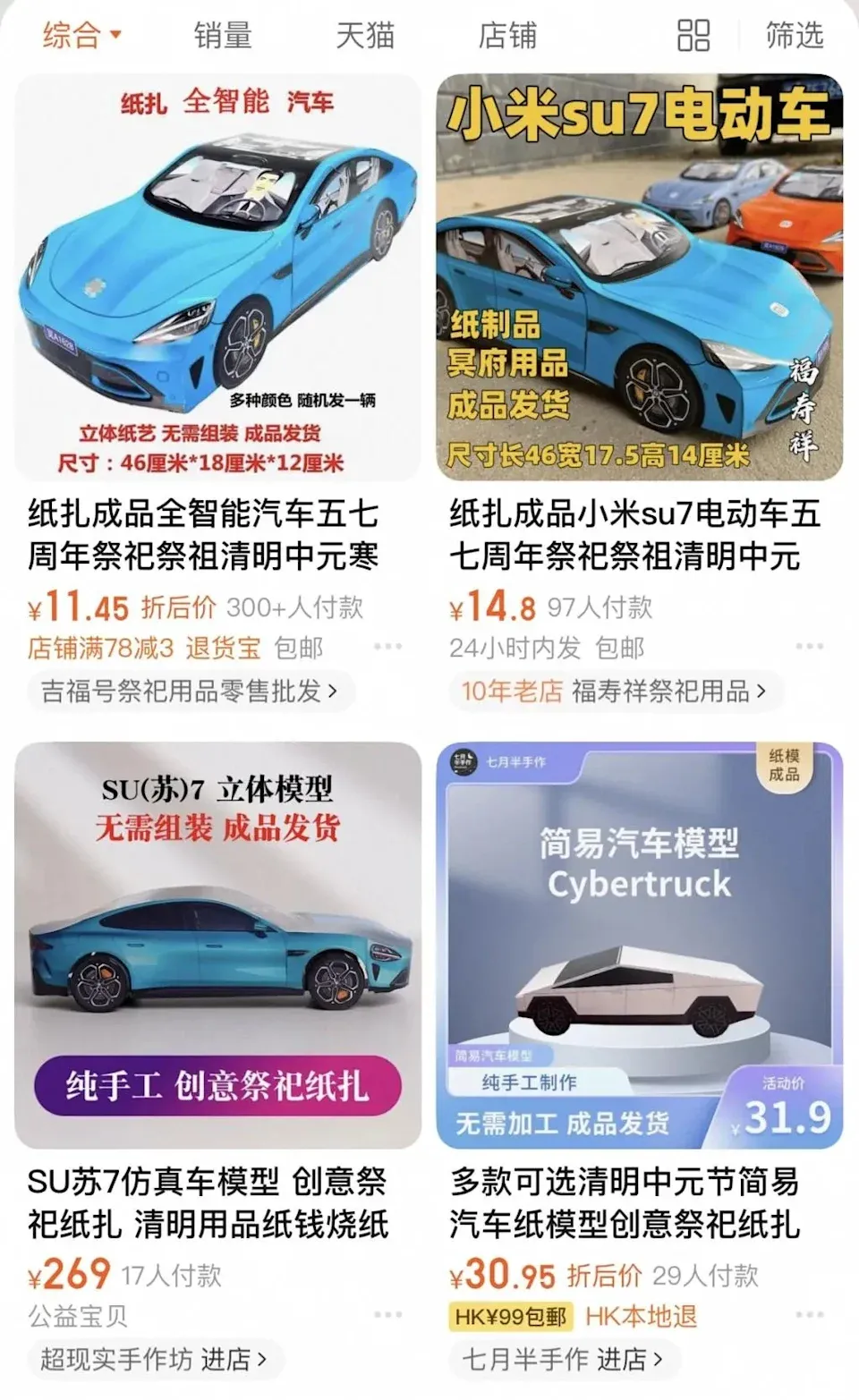Open more options on the SU苏7 listing
The width and height of the screenshot is (859, 1400).
tap(387, 1315)
